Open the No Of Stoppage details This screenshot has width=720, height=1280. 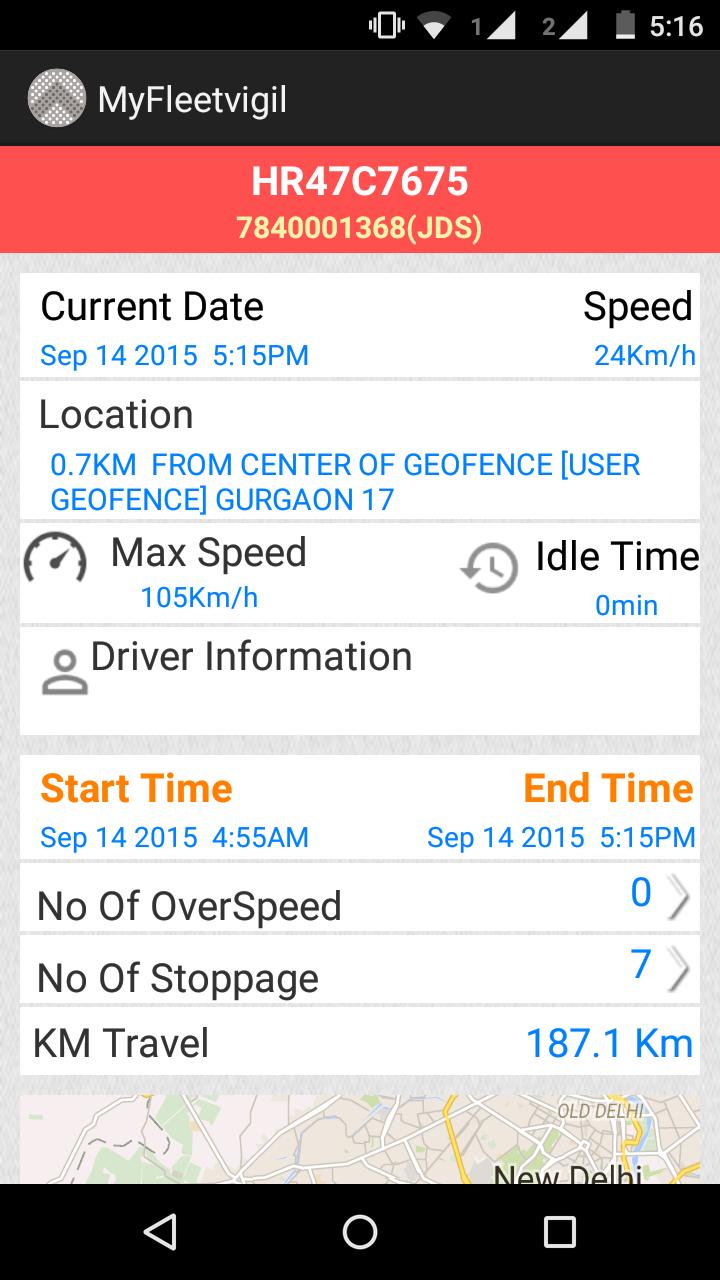360,971
